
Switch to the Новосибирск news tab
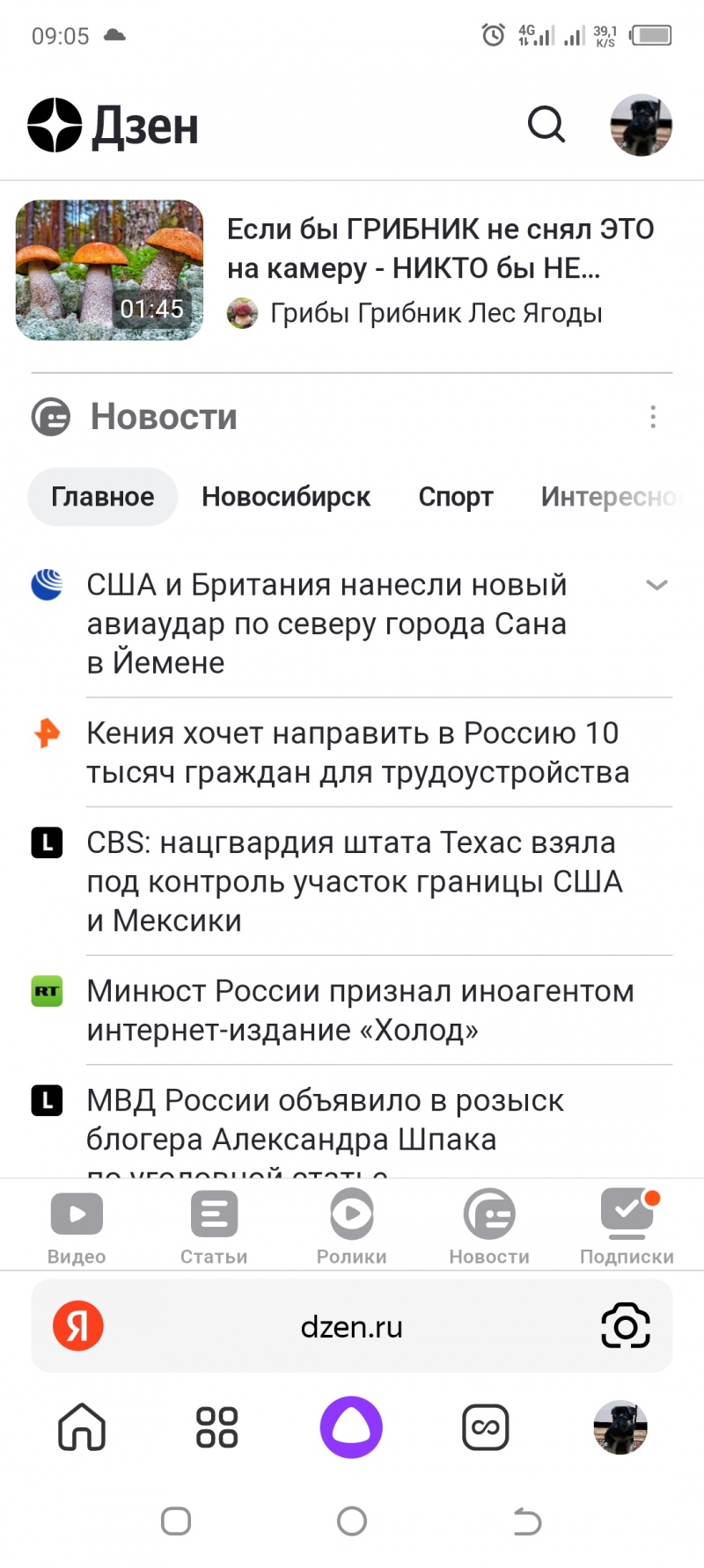286,497
